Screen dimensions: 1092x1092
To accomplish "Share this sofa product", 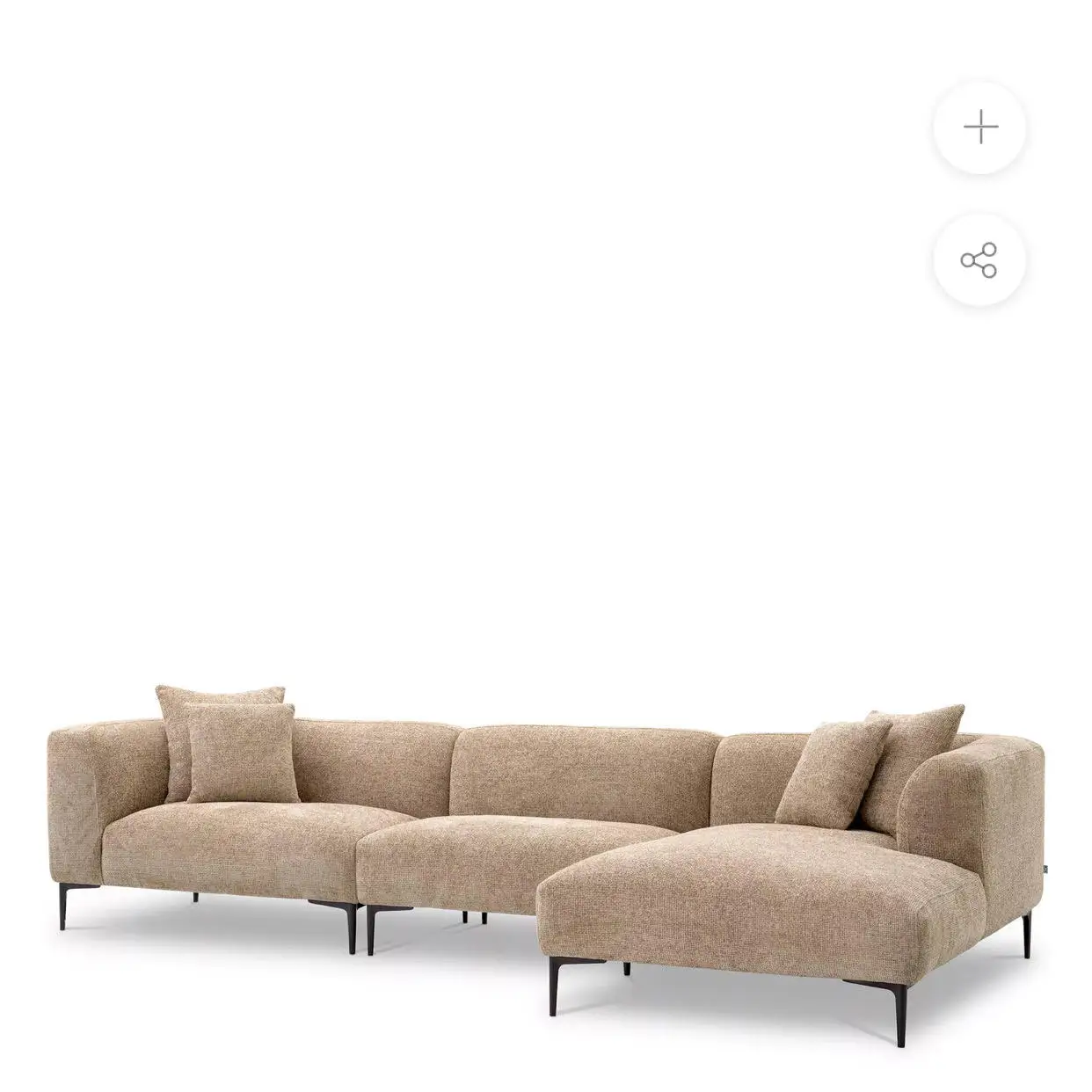I will [x=979, y=259].
